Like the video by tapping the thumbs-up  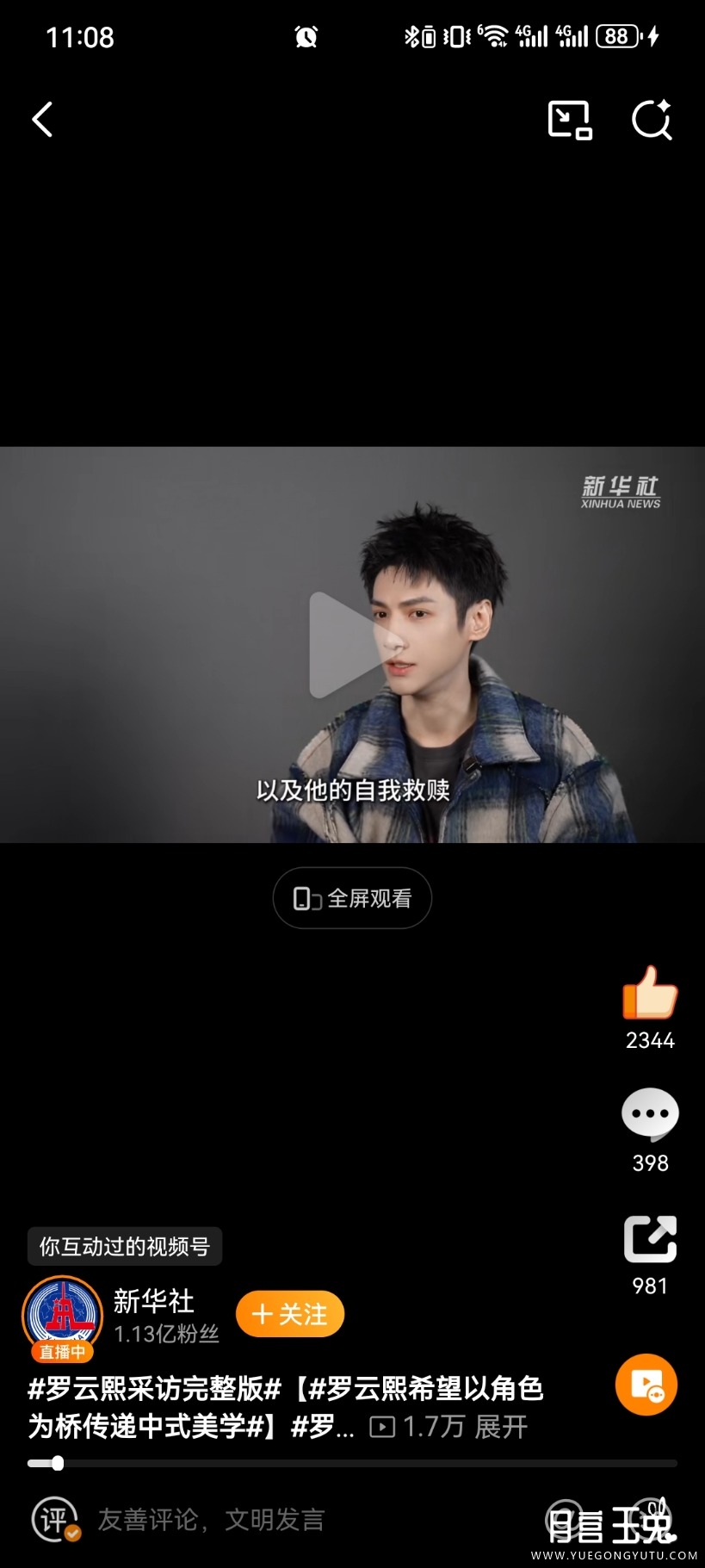coord(649,999)
